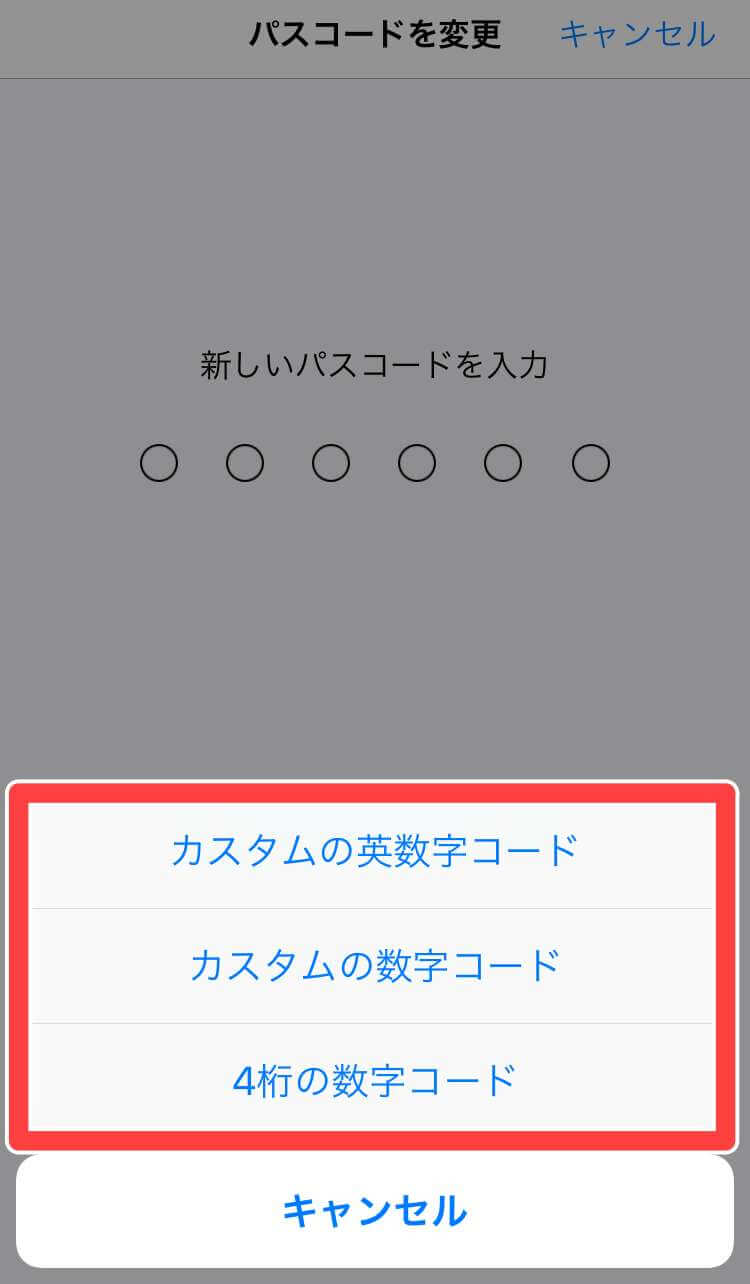This screenshot has width=750, height=1284.
Task: Pick the 4桁の数字コード option
Action: [x=374, y=1080]
